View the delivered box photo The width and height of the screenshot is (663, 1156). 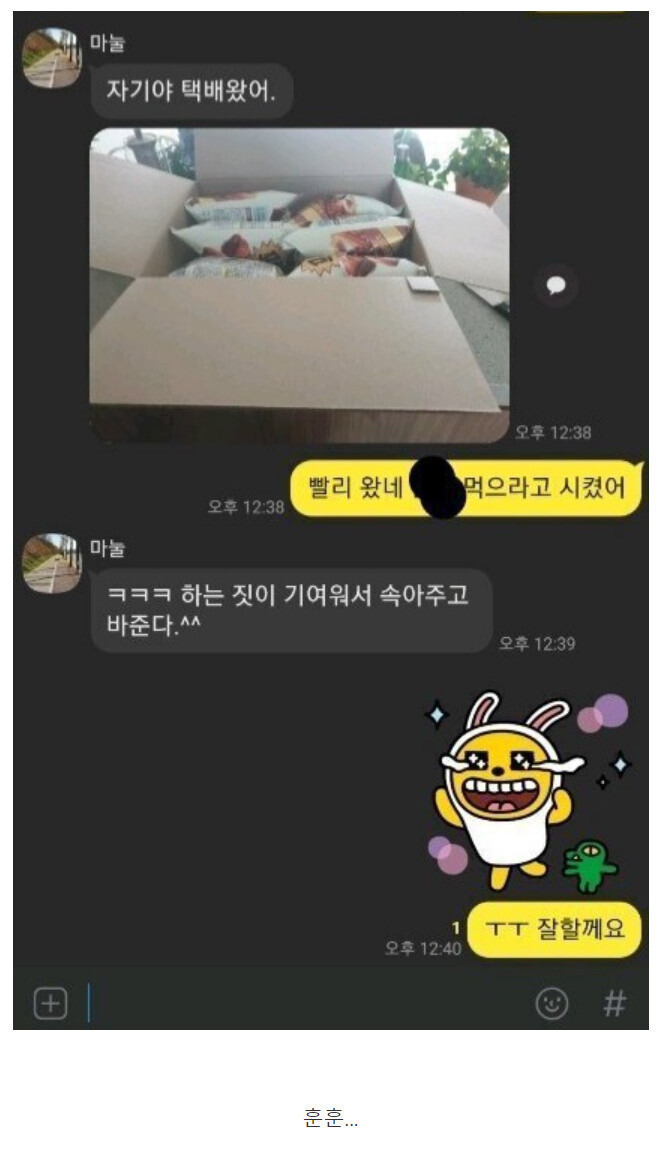(x=299, y=285)
